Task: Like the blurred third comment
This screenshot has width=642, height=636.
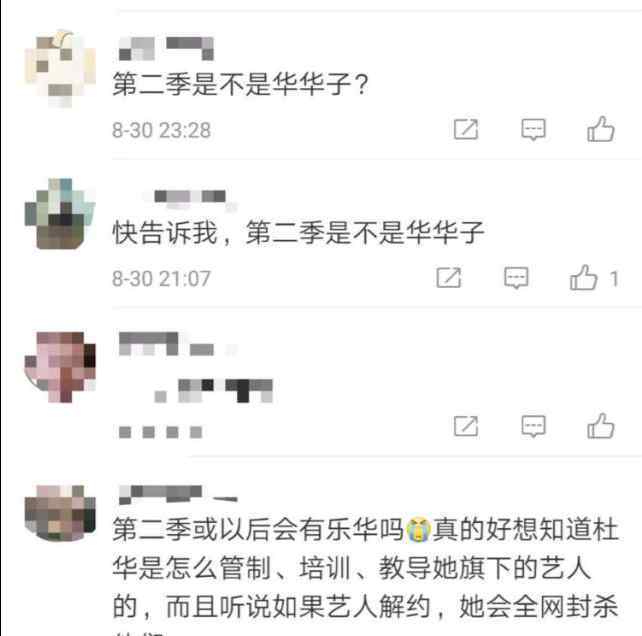Action: click(600, 426)
